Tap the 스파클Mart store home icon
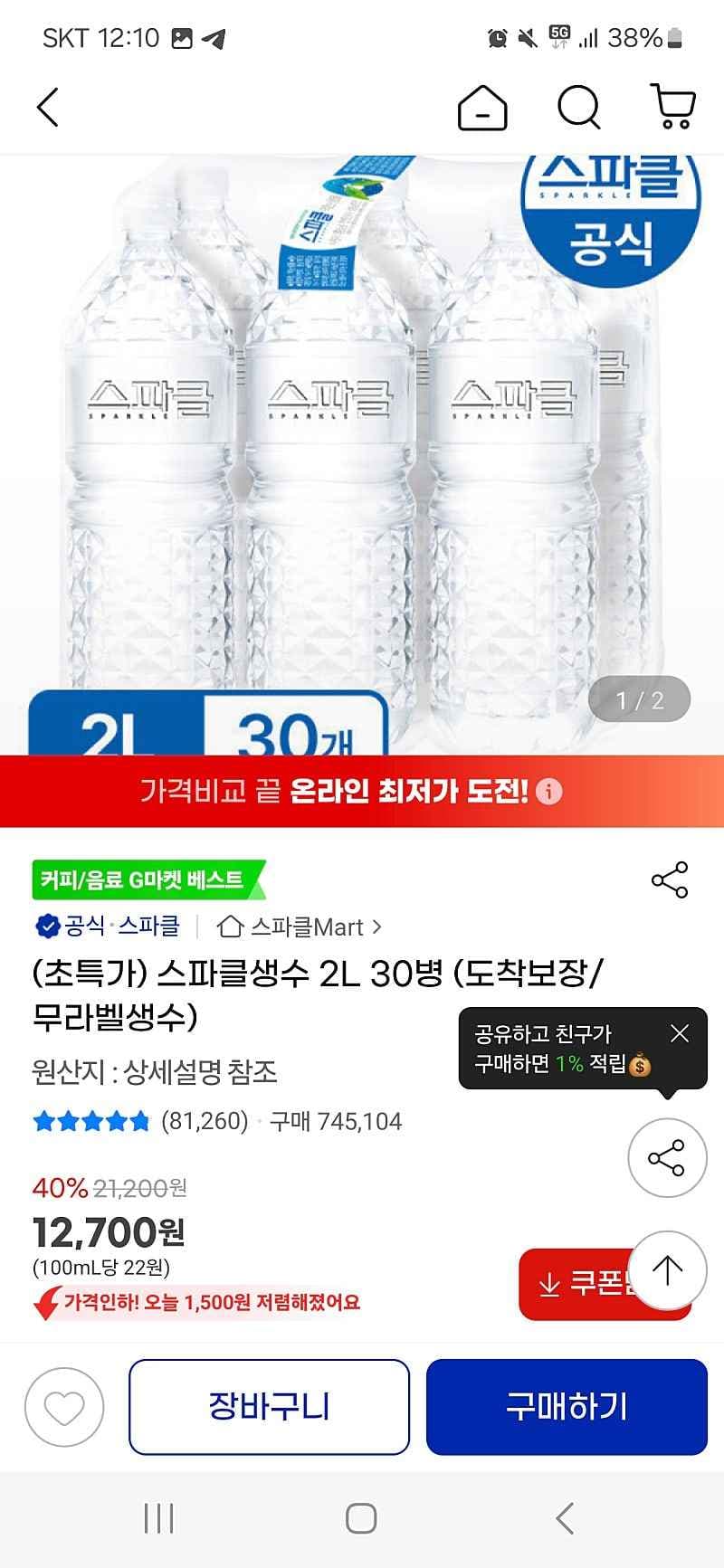724x1568 pixels. tap(233, 928)
